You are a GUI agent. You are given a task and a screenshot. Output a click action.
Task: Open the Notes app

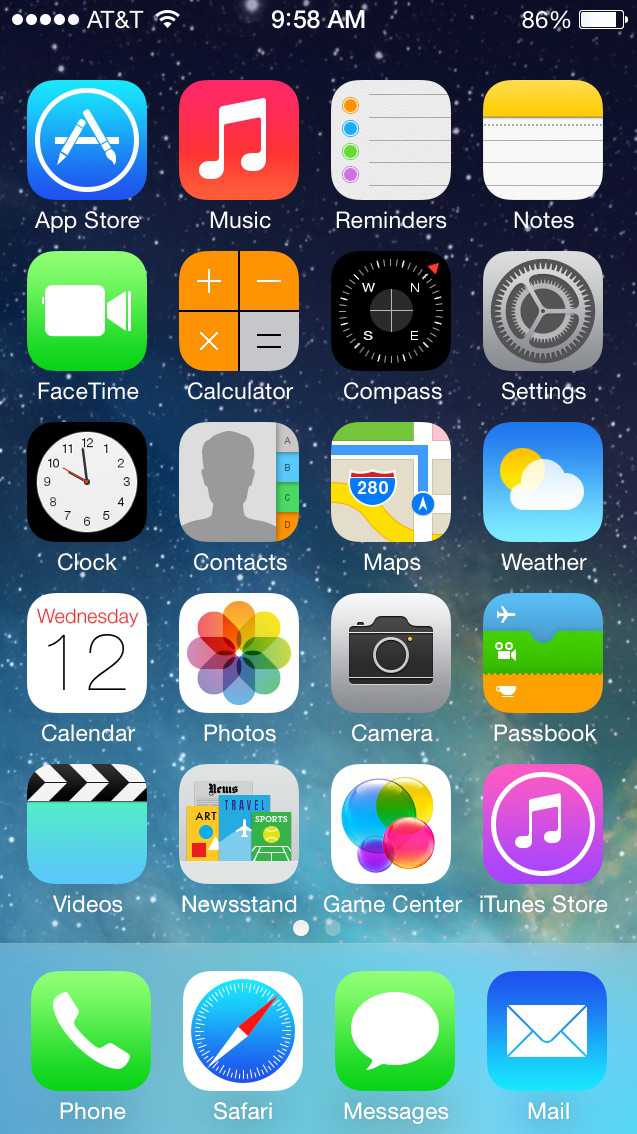point(543,140)
